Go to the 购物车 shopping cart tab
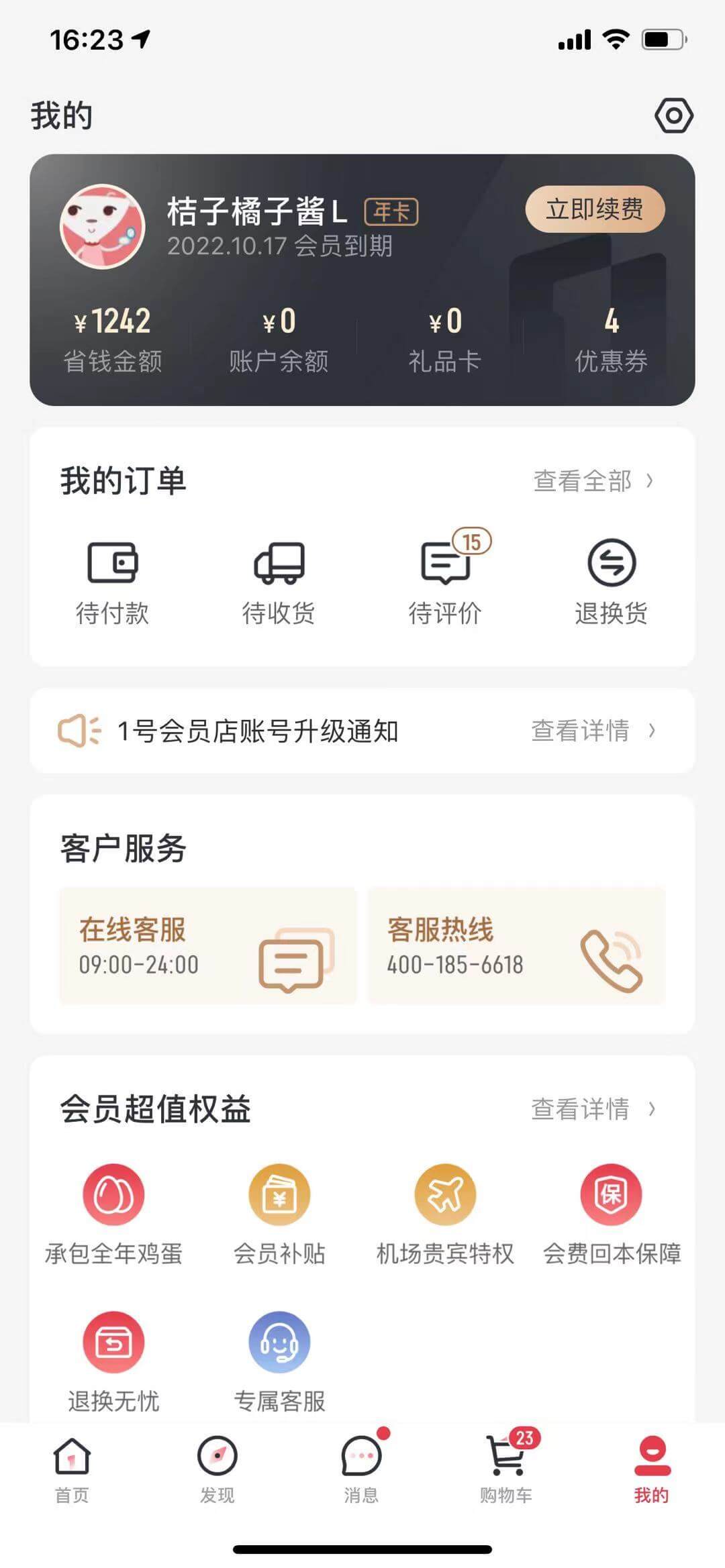 (x=507, y=1469)
